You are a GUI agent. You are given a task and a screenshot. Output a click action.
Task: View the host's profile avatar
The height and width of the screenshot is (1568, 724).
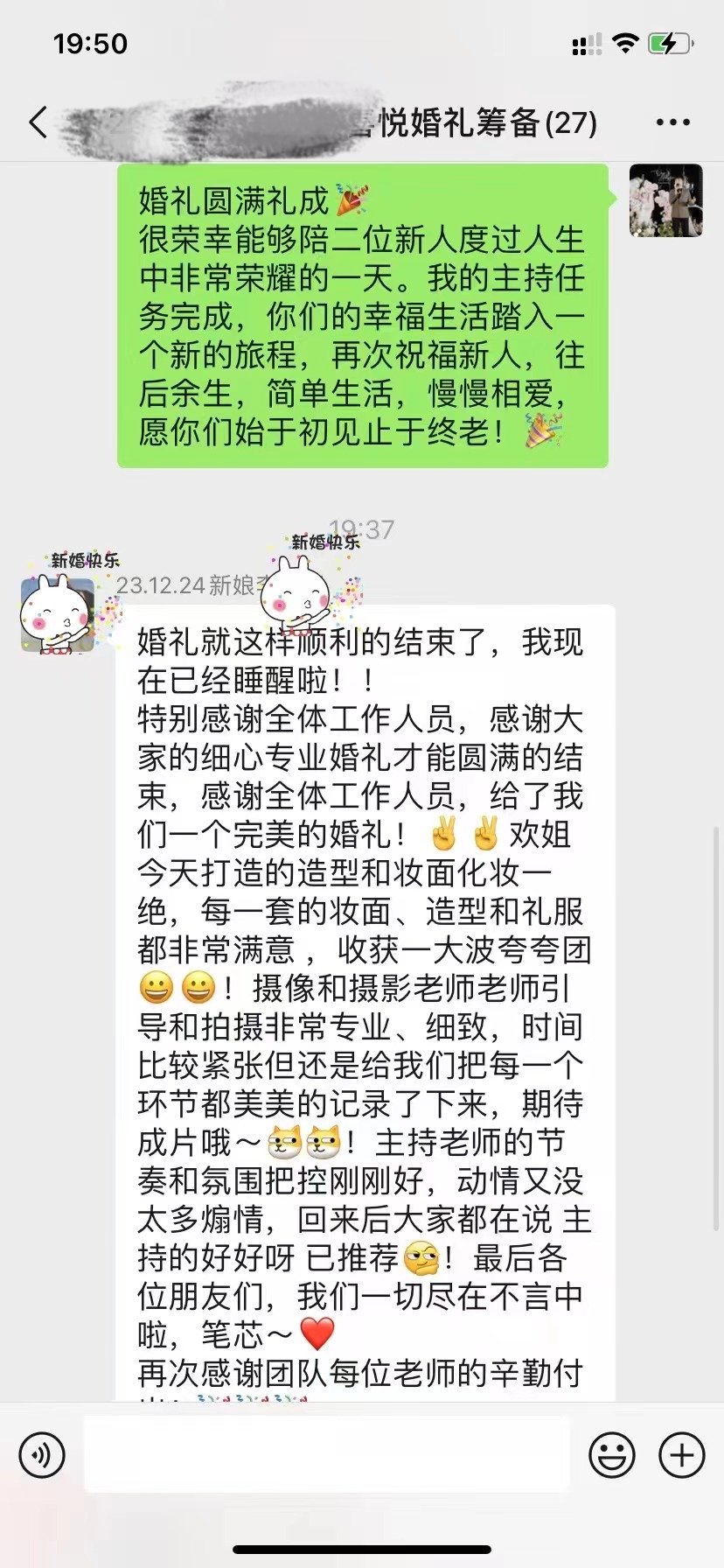click(666, 200)
